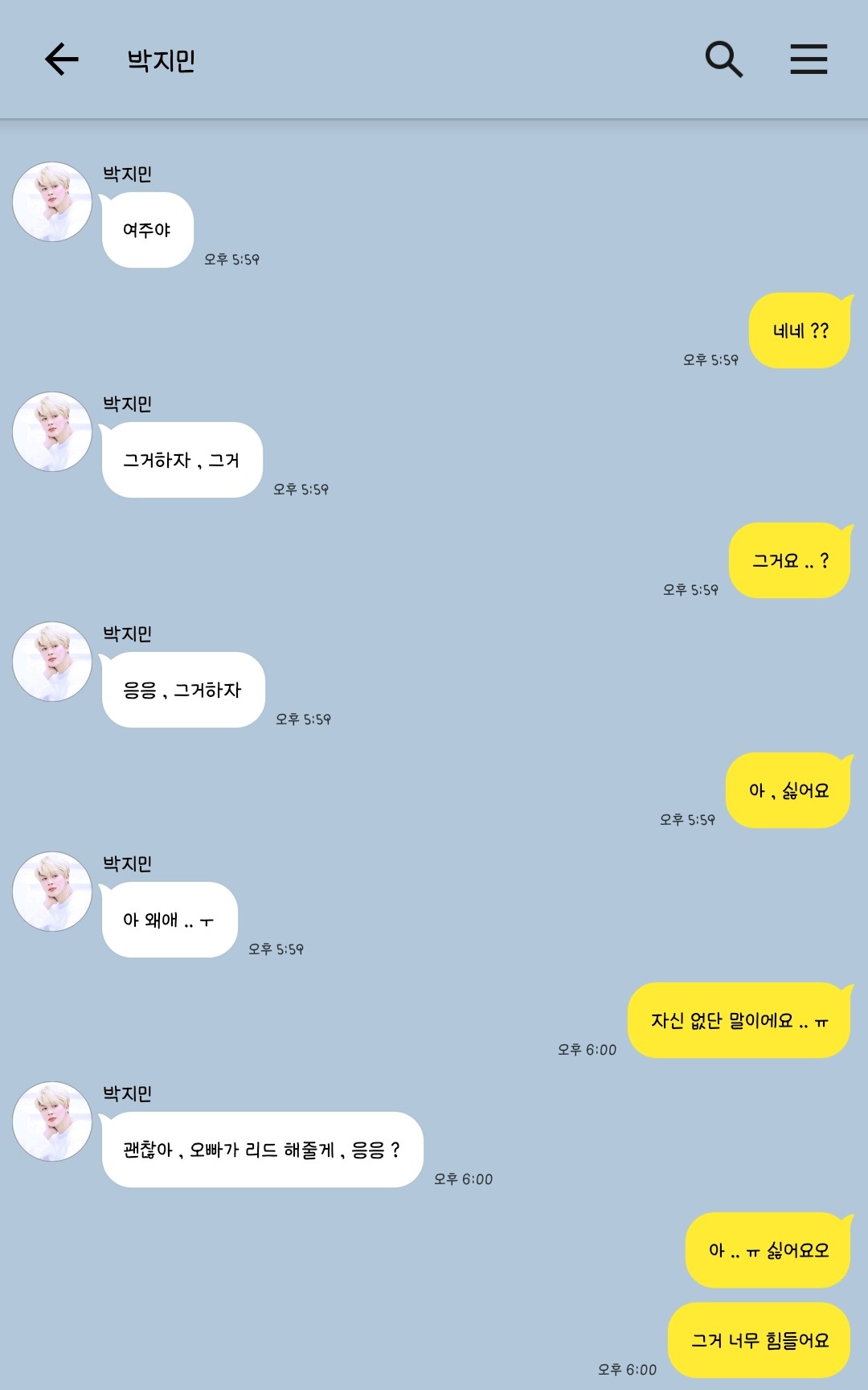Search within this chat
868x1390 pixels.
coord(723,59)
